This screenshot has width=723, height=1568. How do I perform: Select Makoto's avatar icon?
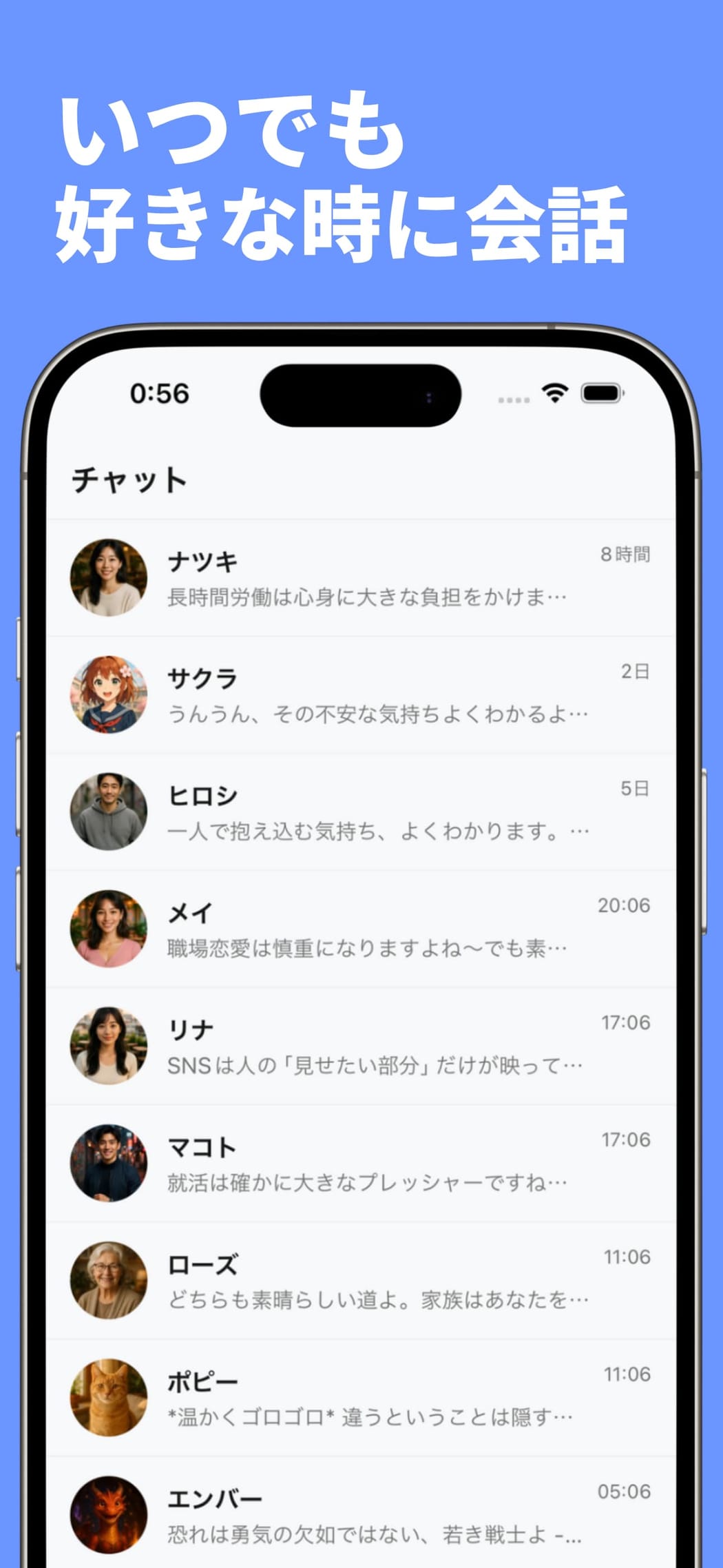(x=109, y=1163)
